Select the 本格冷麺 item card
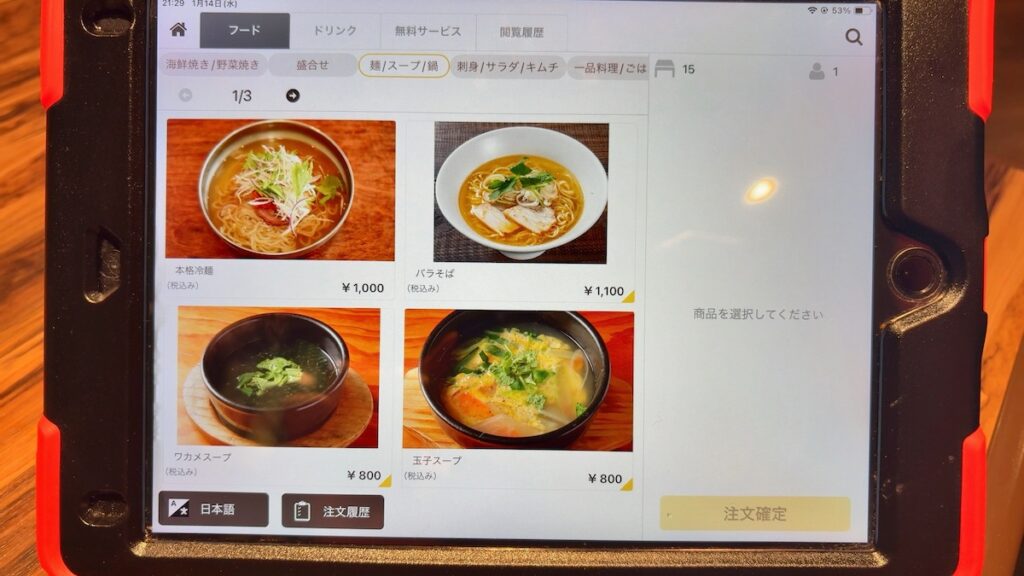1024x576 pixels. (280, 205)
